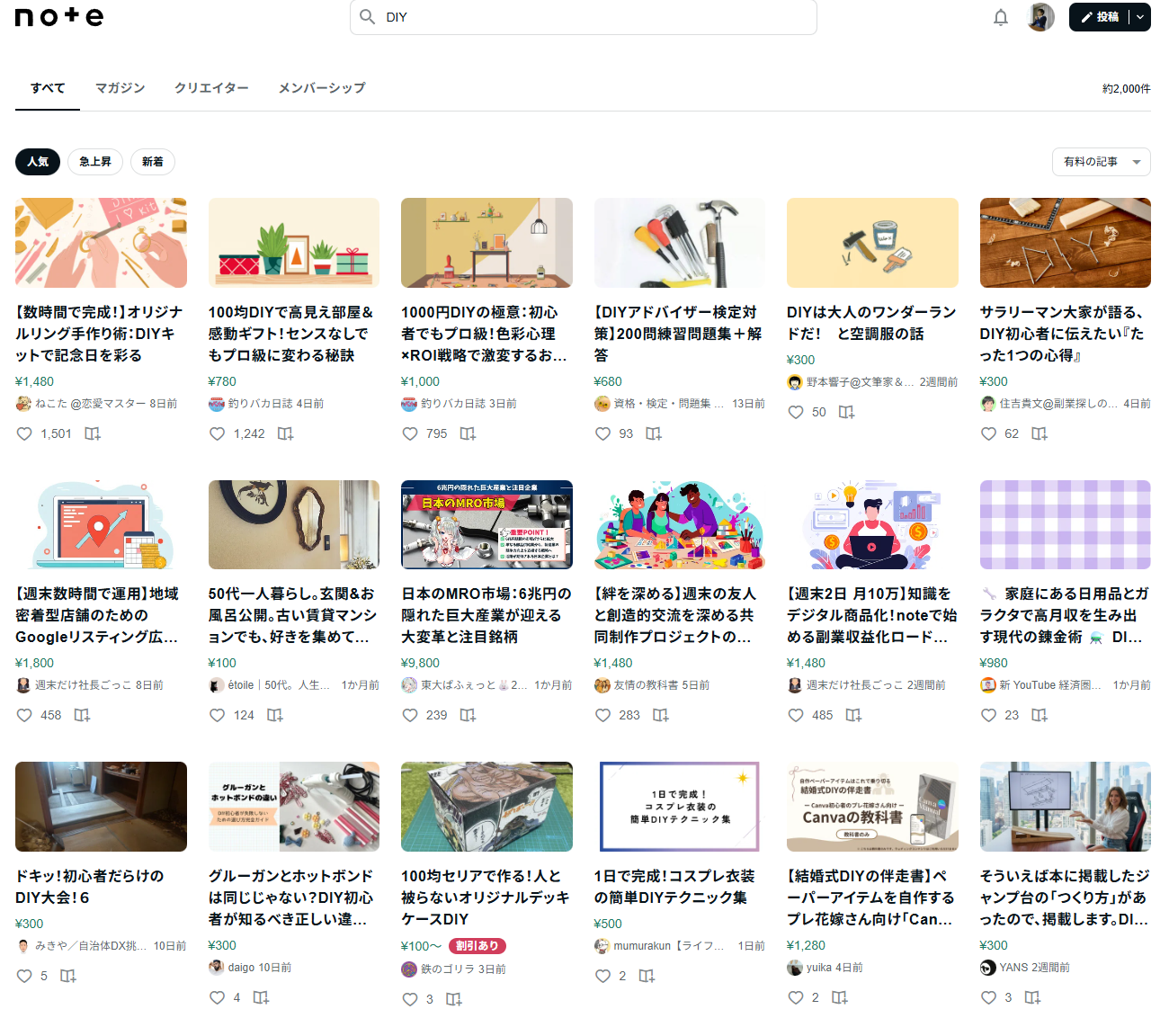Switch to the メンバーシップ tab
The width and height of the screenshot is (1169, 1036).
click(x=321, y=88)
